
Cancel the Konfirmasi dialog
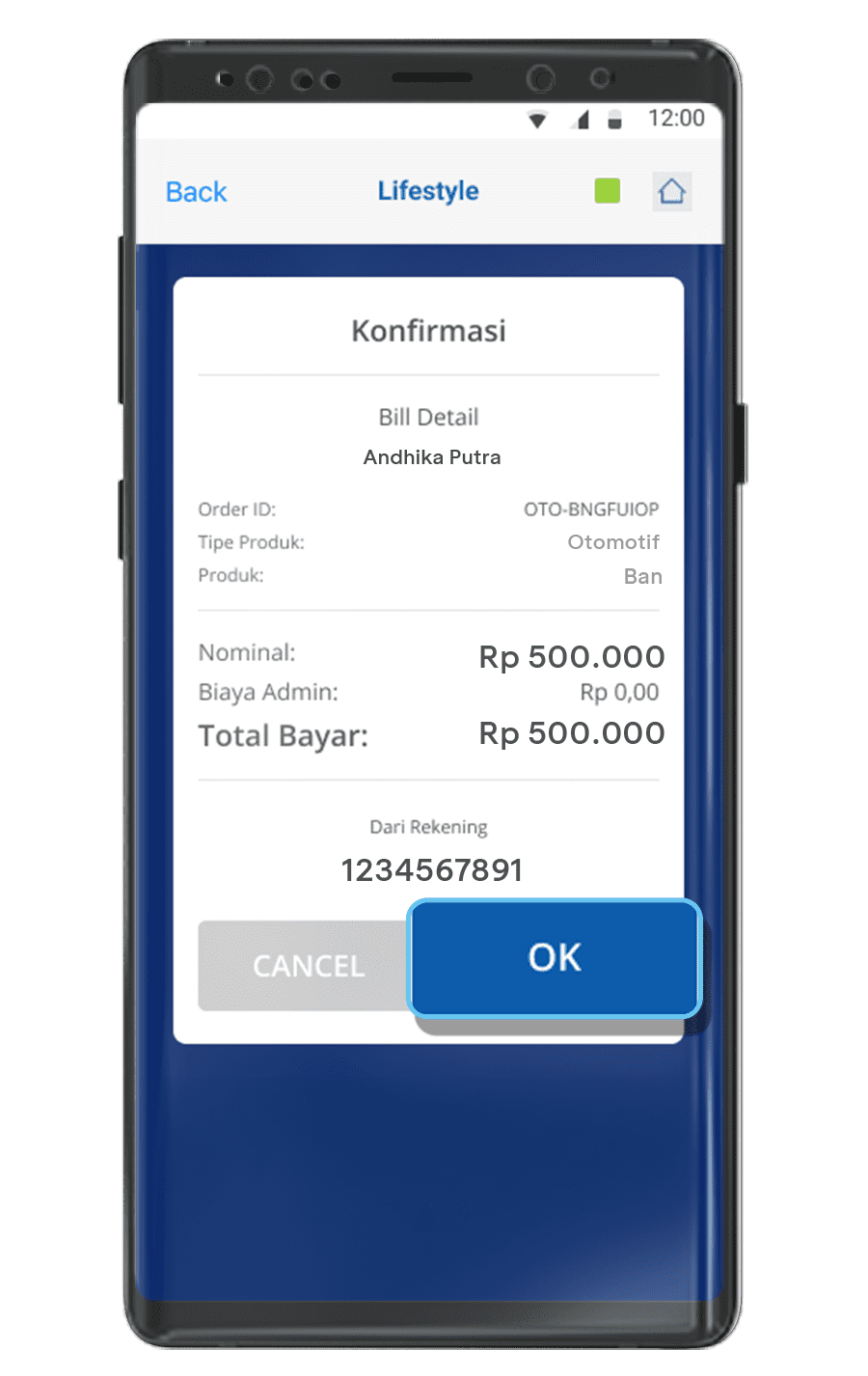coord(305,966)
